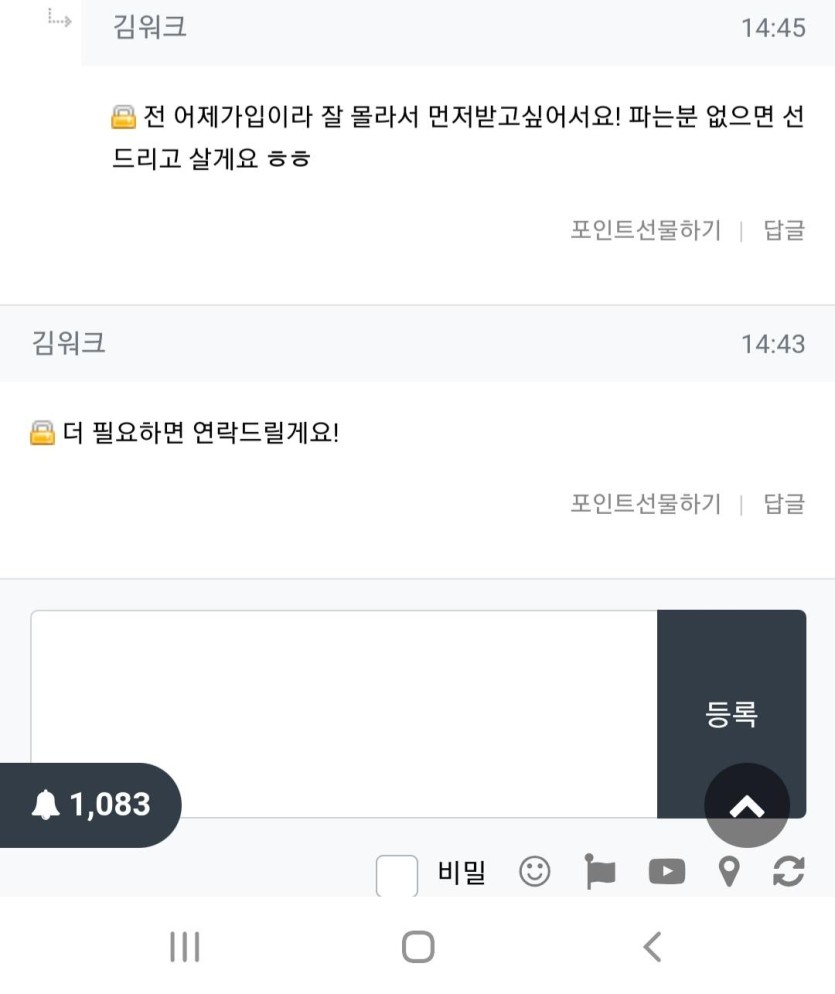
Task: Go back using the system back button
Action: tap(652, 946)
